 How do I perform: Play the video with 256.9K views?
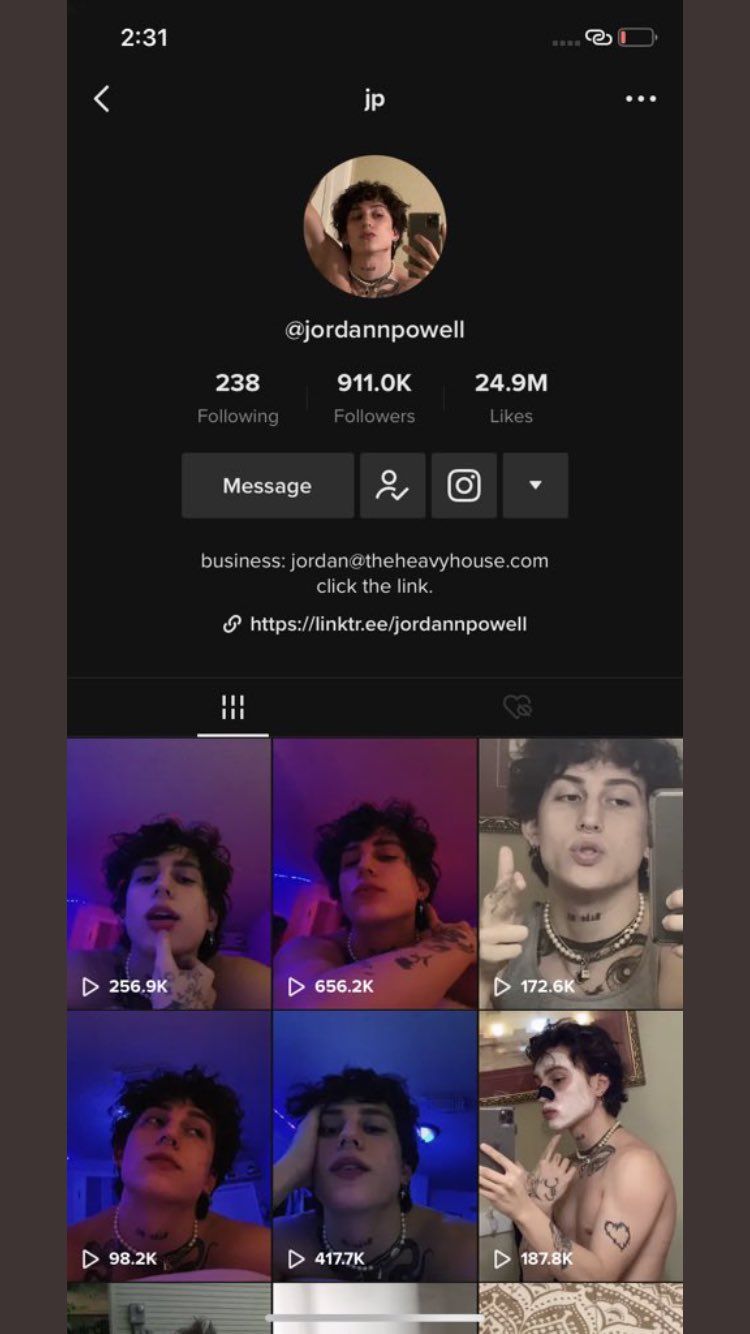(169, 874)
